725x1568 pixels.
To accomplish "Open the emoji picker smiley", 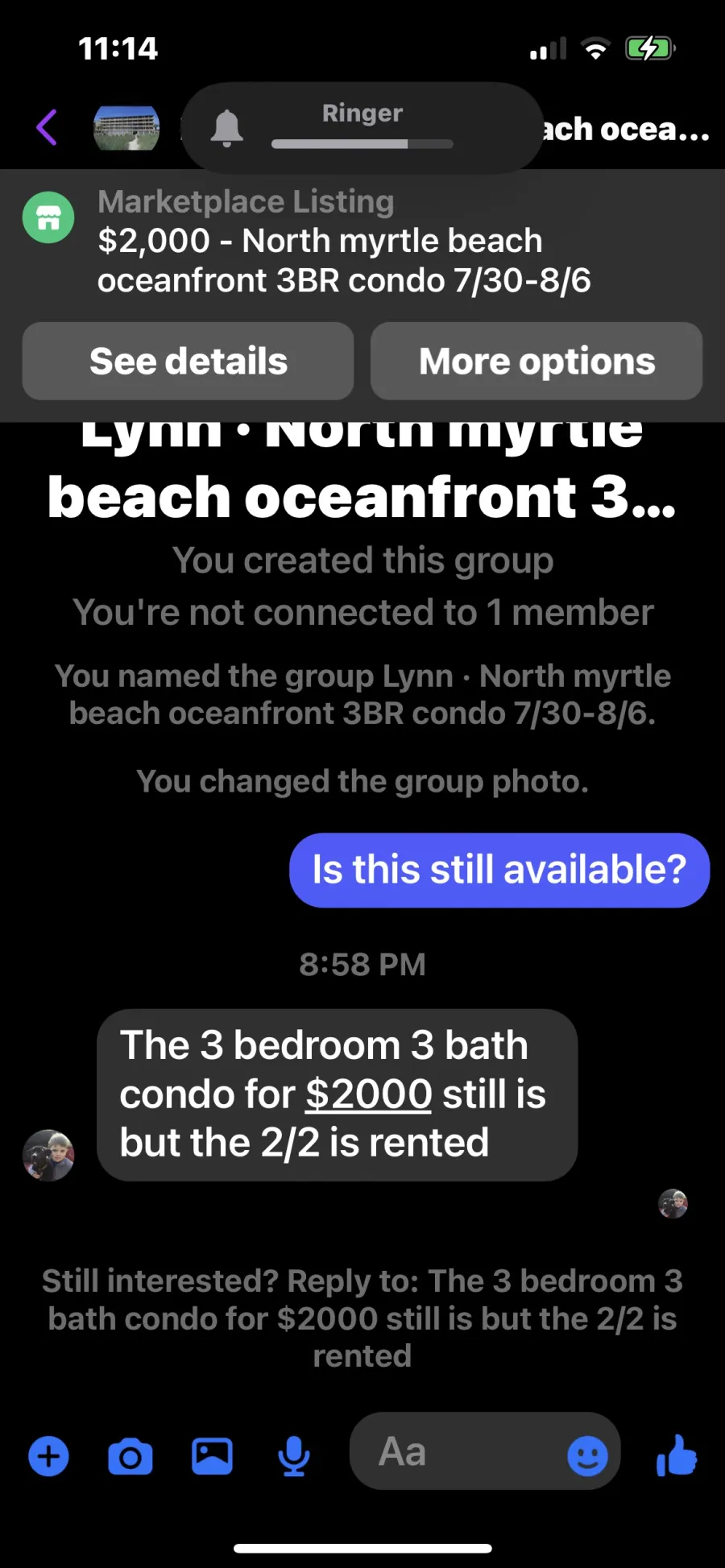I will (x=588, y=1456).
